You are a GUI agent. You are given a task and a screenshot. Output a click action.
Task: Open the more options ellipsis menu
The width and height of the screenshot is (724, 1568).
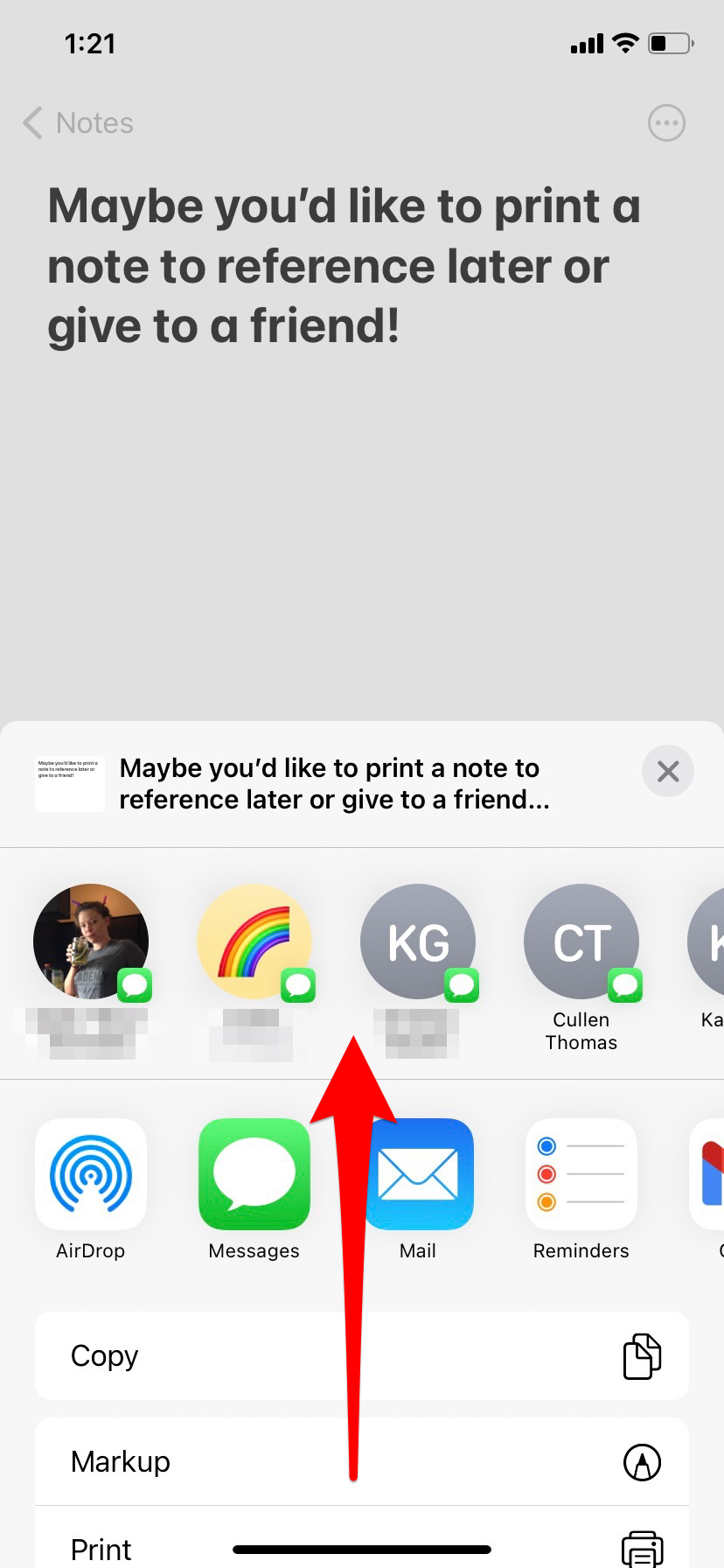tap(666, 123)
